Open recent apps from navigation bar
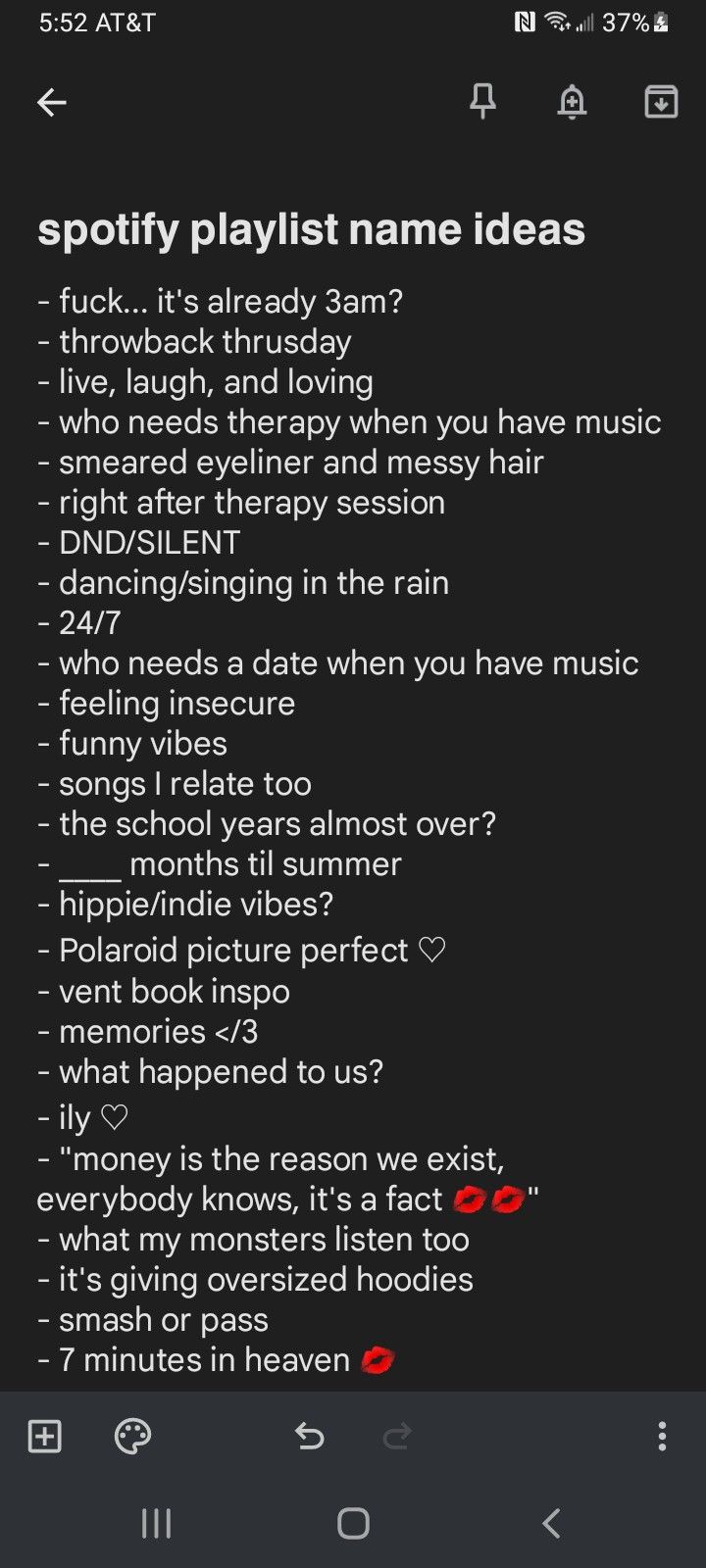Image resolution: width=706 pixels, height=1568 pixels. click(x=156, y=1523)
